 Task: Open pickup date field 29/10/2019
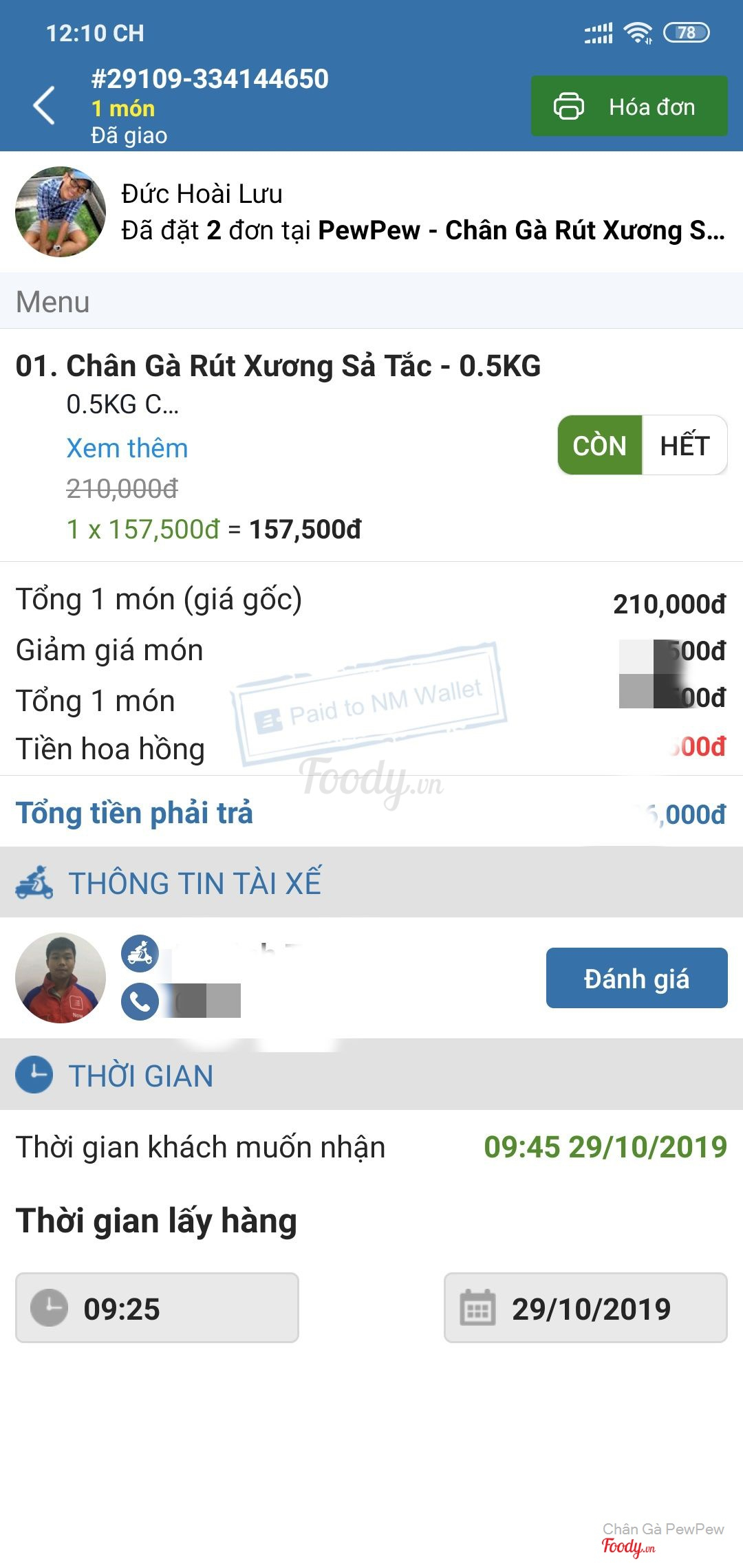pyautogui.click(x=585, y=1308)
